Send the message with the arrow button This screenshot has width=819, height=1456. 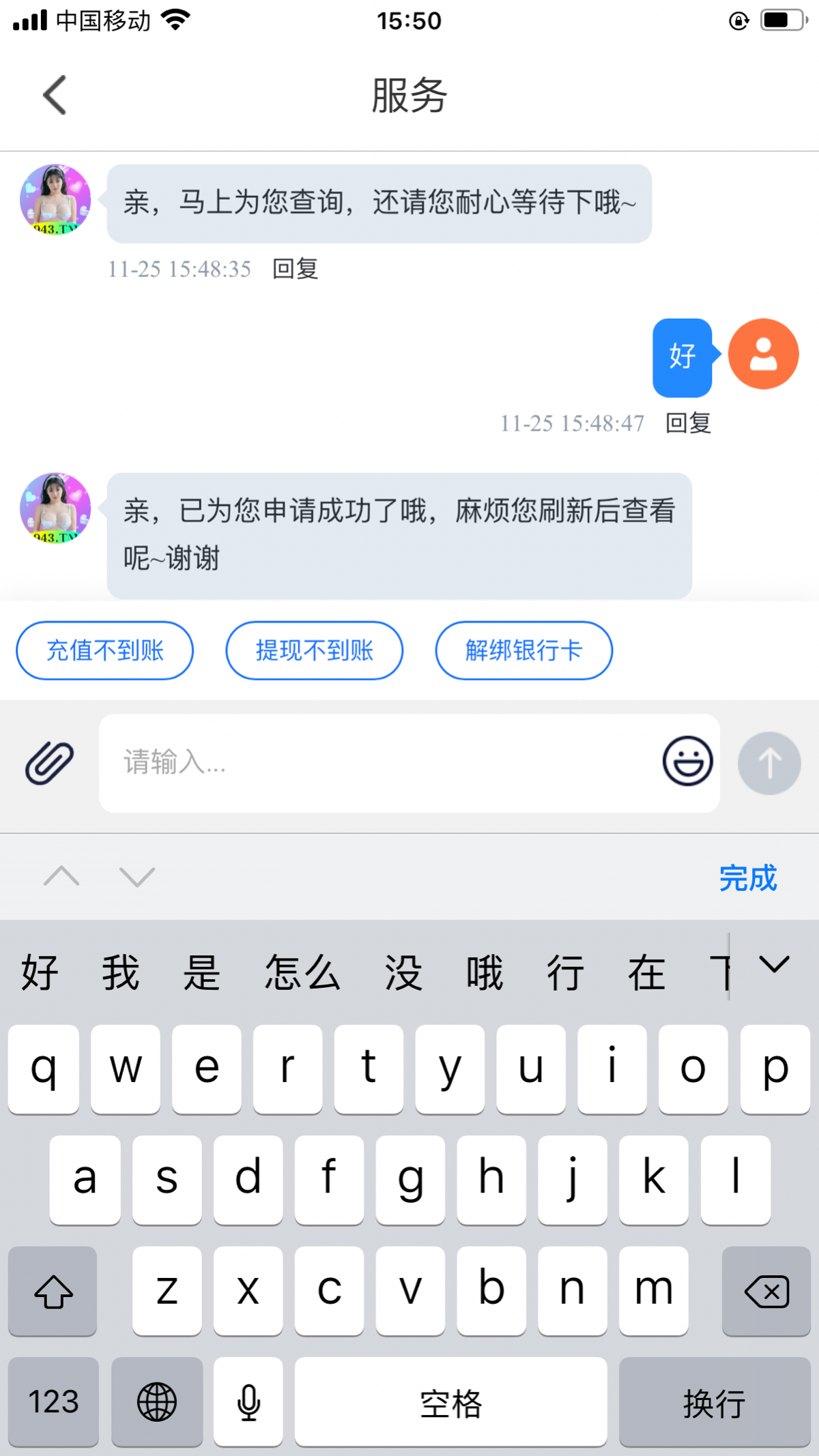[769, 763]
